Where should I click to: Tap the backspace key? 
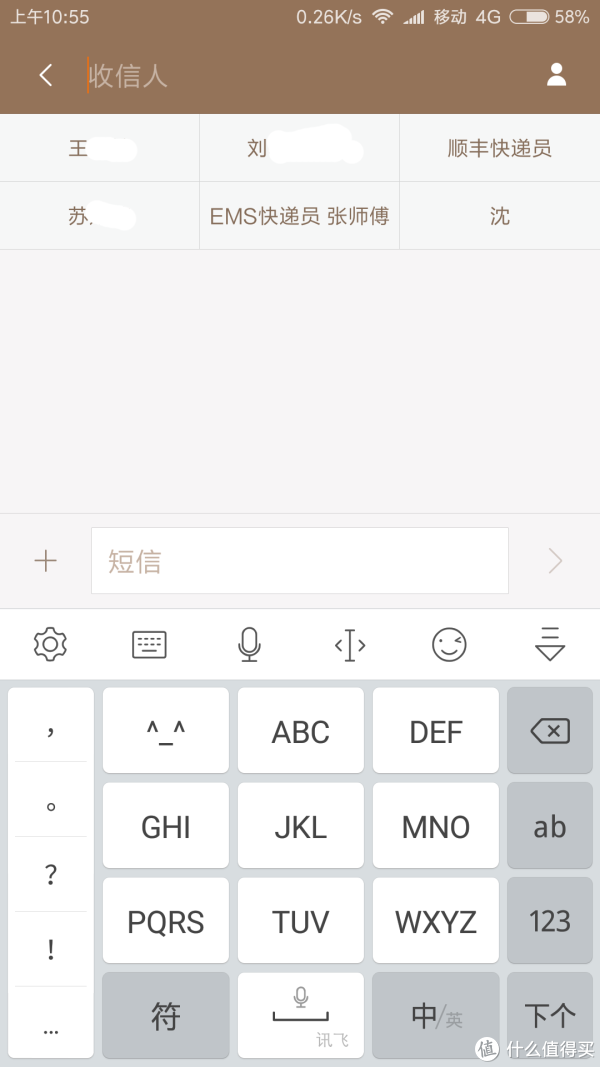(x=550, y=731)
